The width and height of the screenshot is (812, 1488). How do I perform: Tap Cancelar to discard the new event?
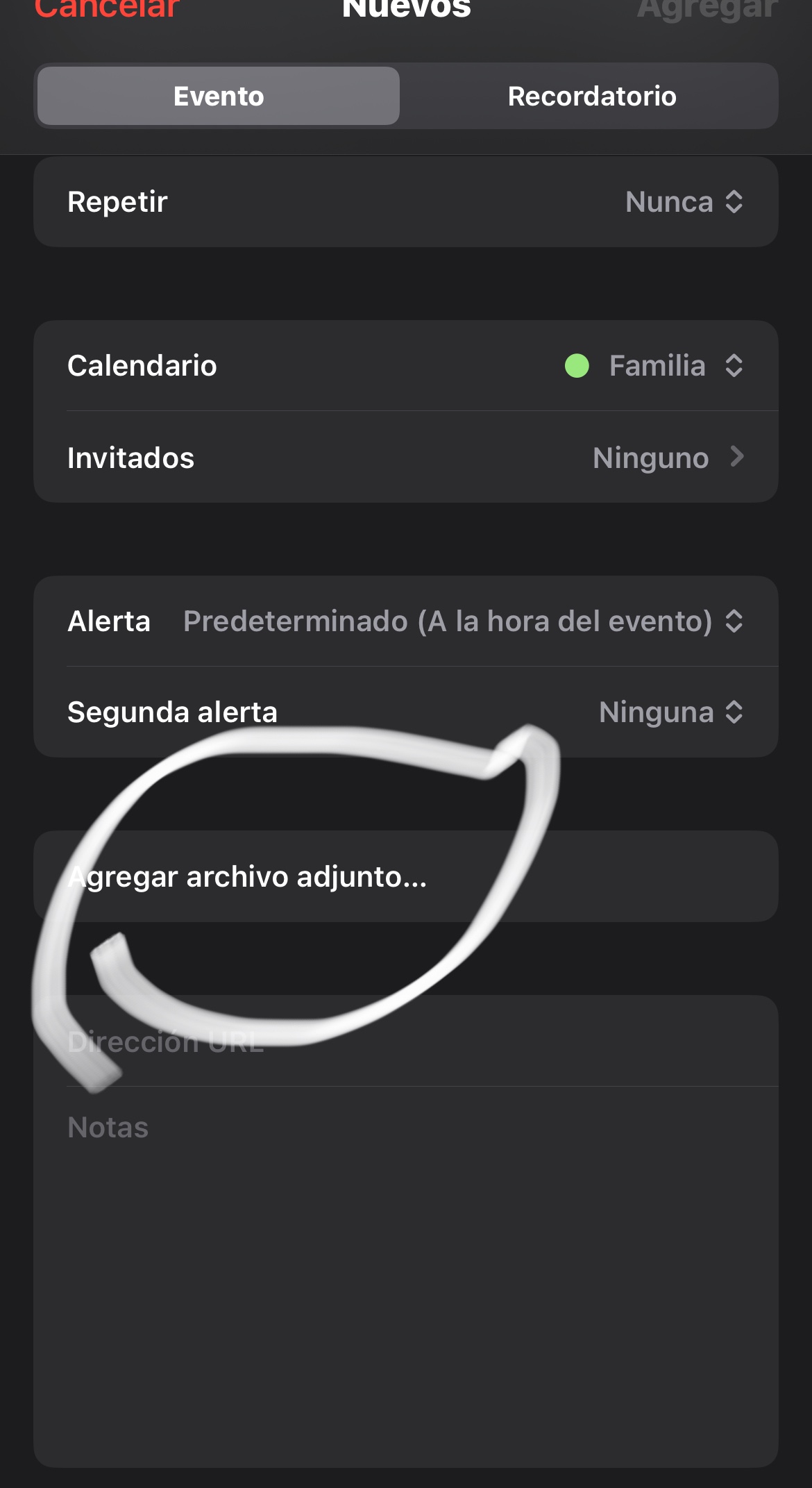[108, 10]
